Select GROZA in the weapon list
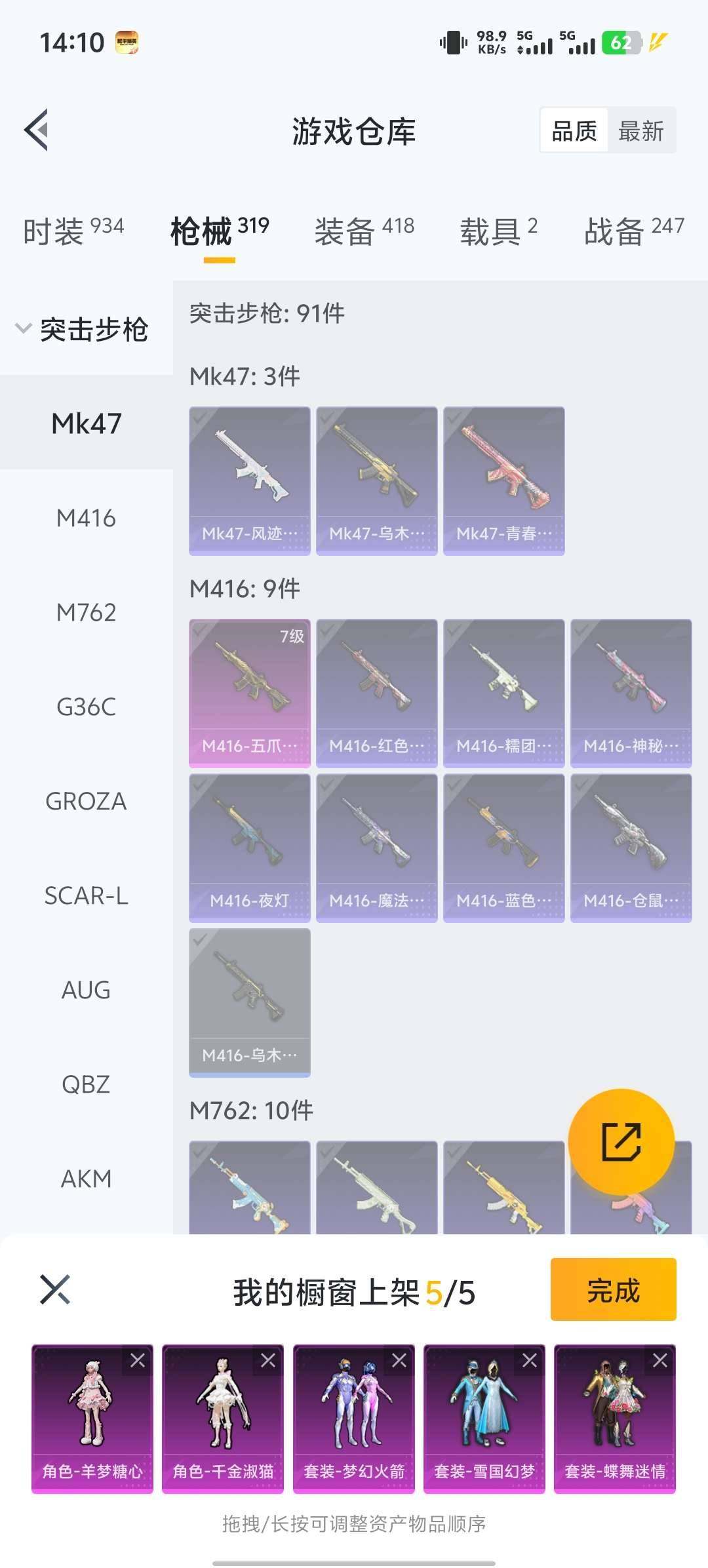Image resolution: width=708 pixels, height=1568 pixels. point(86,801)
